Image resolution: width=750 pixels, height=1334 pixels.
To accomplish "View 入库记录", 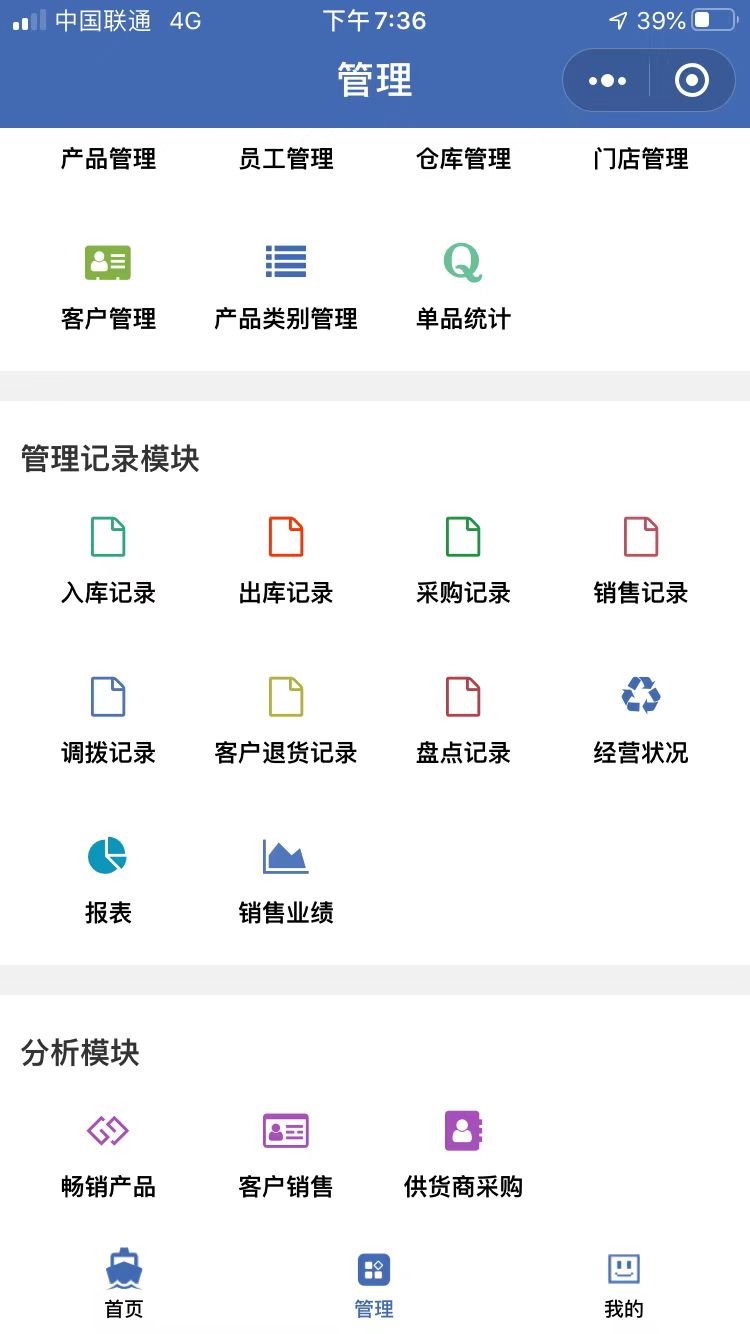I will [x=108, y=561].
